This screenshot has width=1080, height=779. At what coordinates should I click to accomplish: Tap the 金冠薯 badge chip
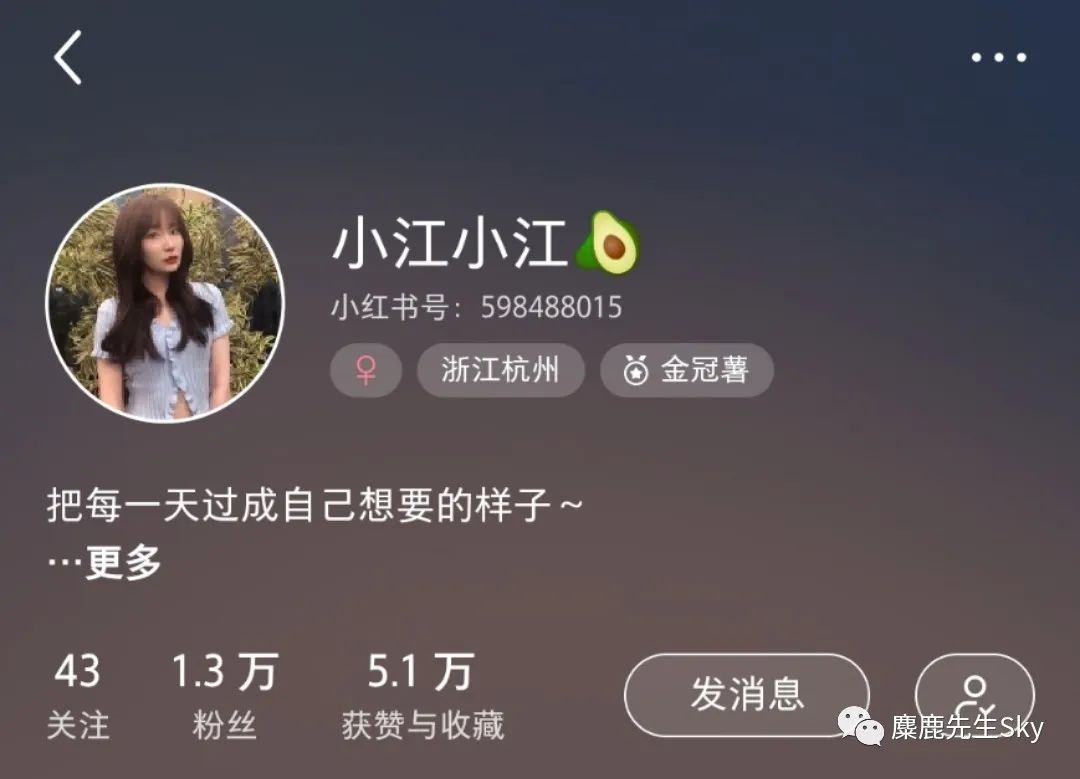(686, 371)
